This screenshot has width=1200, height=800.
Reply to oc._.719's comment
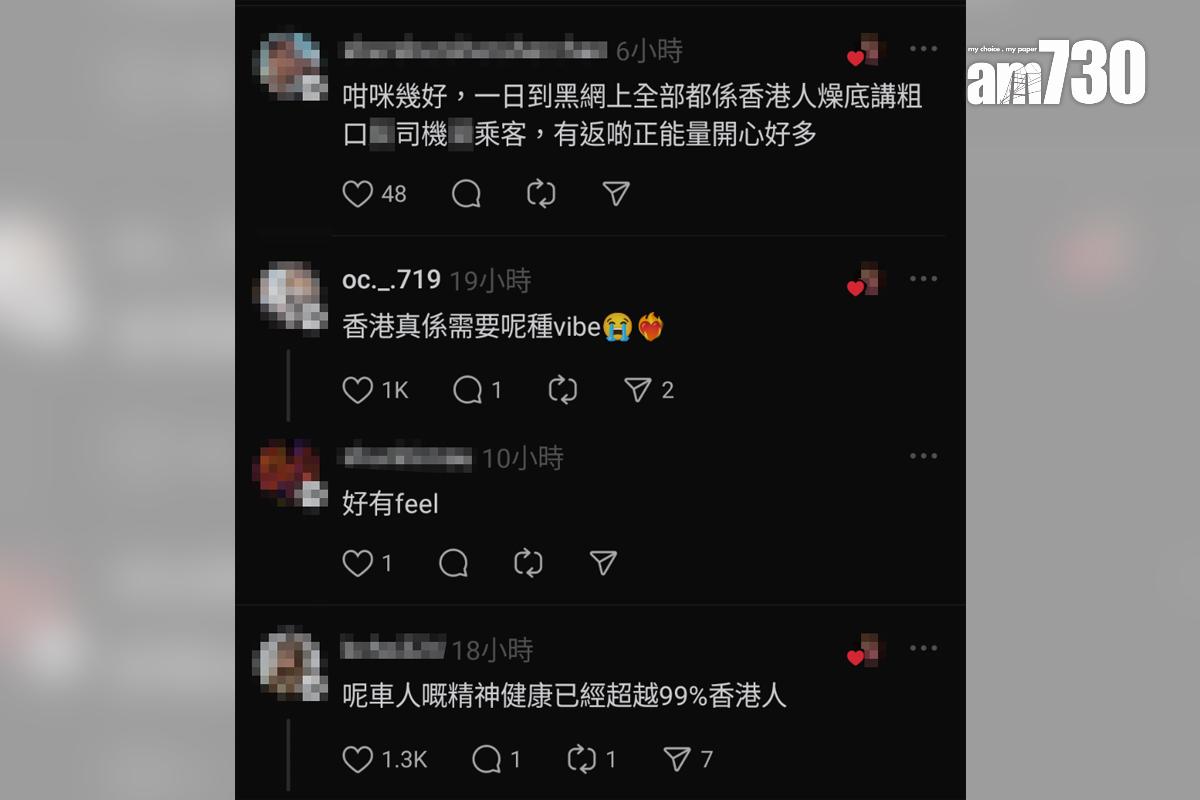click(x=467, y=390)
